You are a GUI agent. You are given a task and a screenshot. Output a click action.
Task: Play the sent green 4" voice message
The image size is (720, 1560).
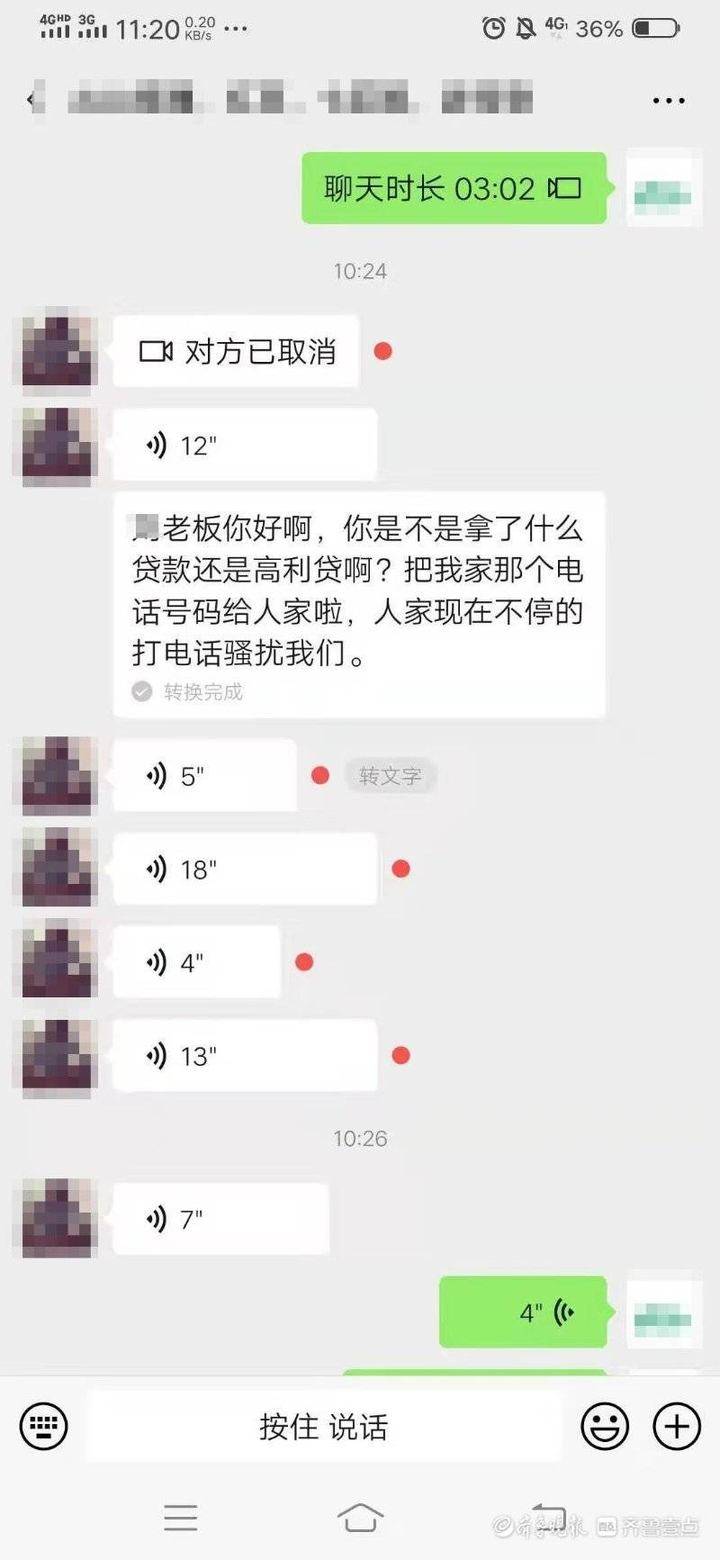[x=523, y=1312]
